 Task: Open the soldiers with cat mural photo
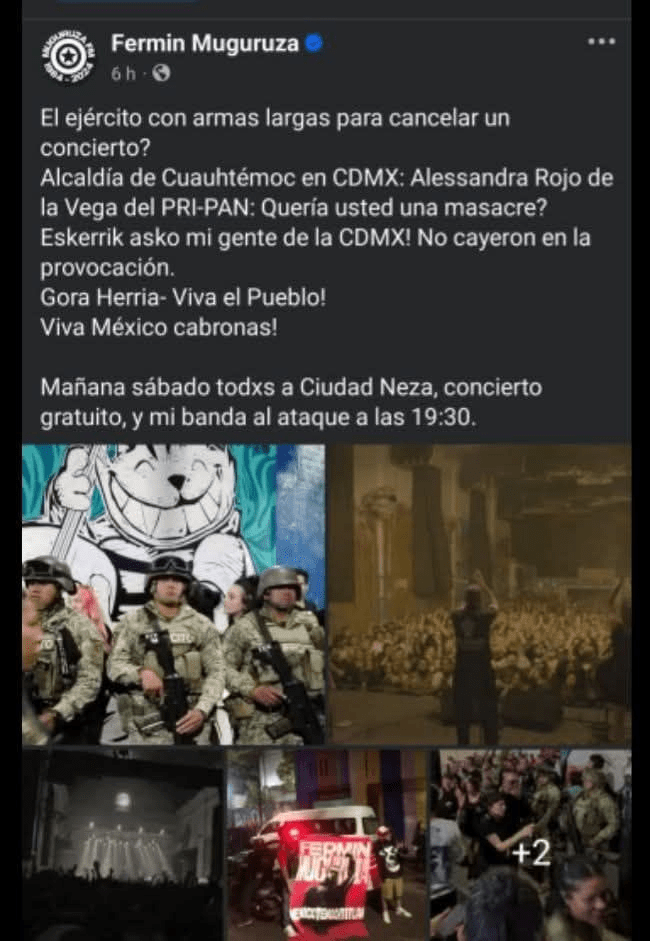(174, 595)
